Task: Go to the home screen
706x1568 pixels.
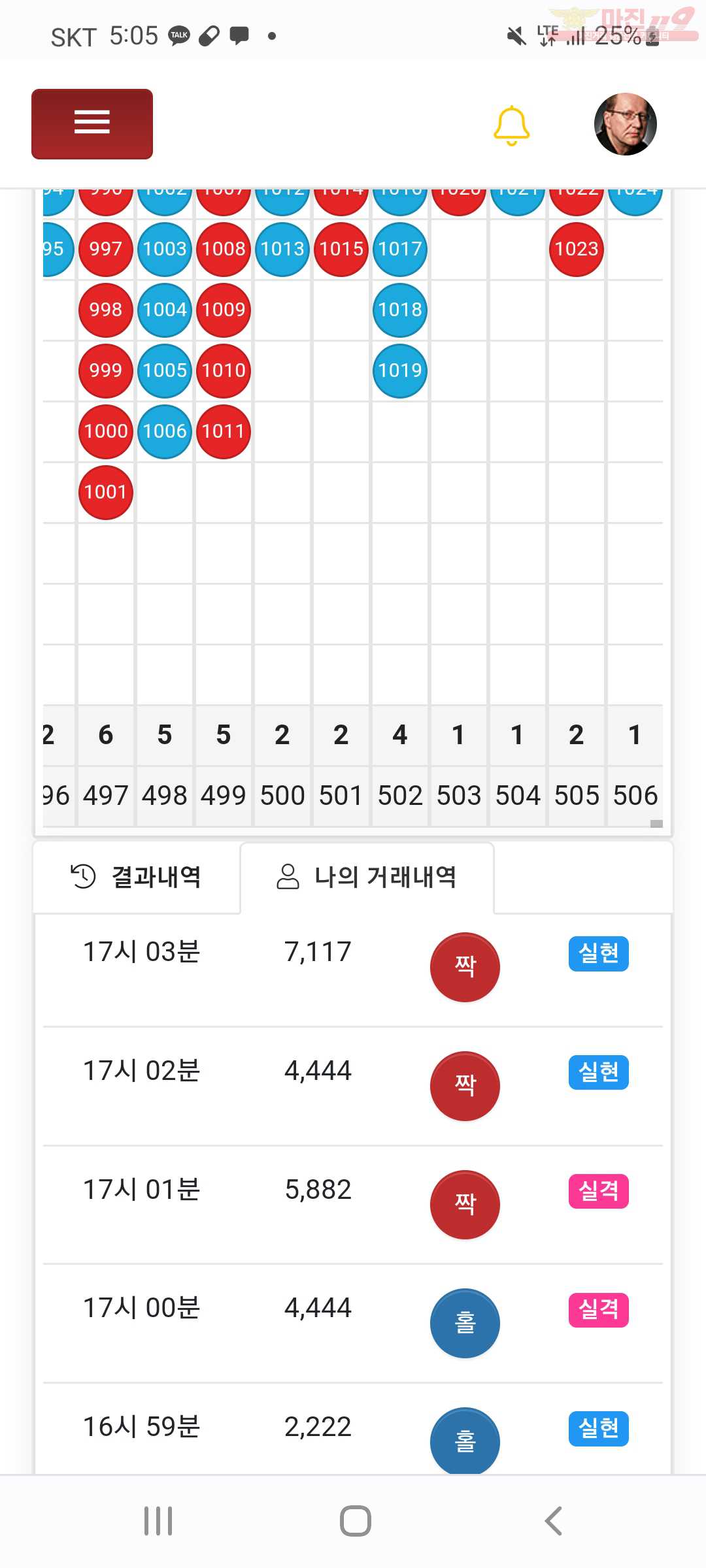Action: pos(355,1521)
